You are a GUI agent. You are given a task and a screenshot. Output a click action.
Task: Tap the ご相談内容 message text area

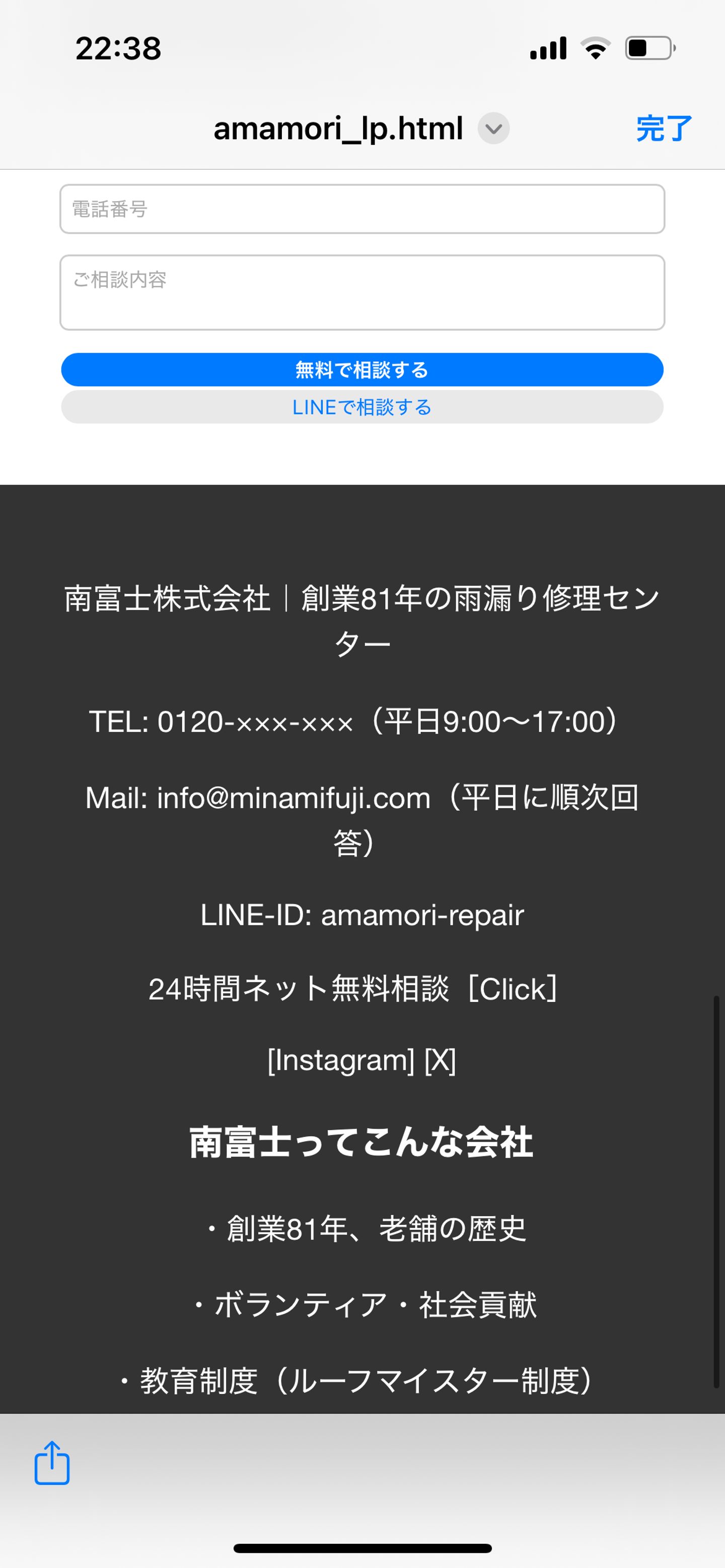click(x=362, y=292)
